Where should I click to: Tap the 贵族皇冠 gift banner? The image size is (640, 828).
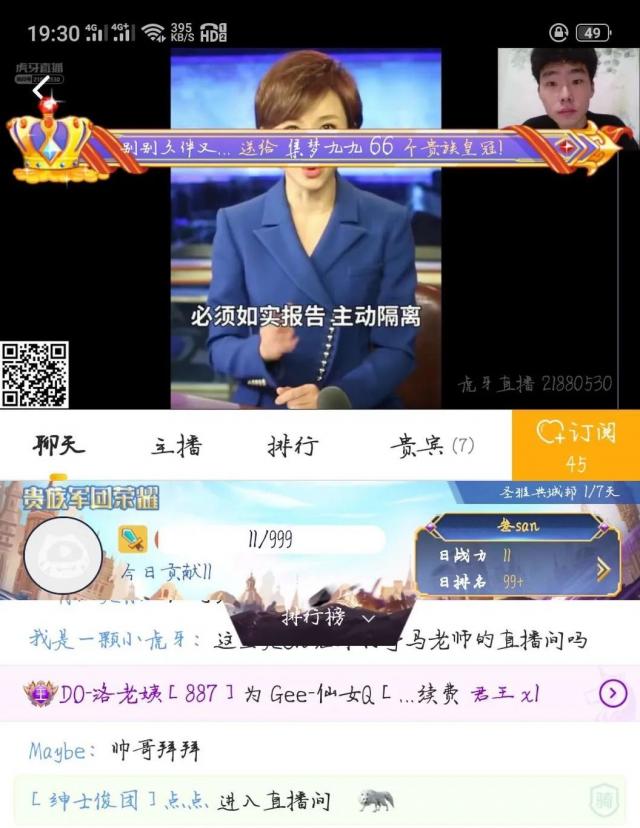coord(330,148)
